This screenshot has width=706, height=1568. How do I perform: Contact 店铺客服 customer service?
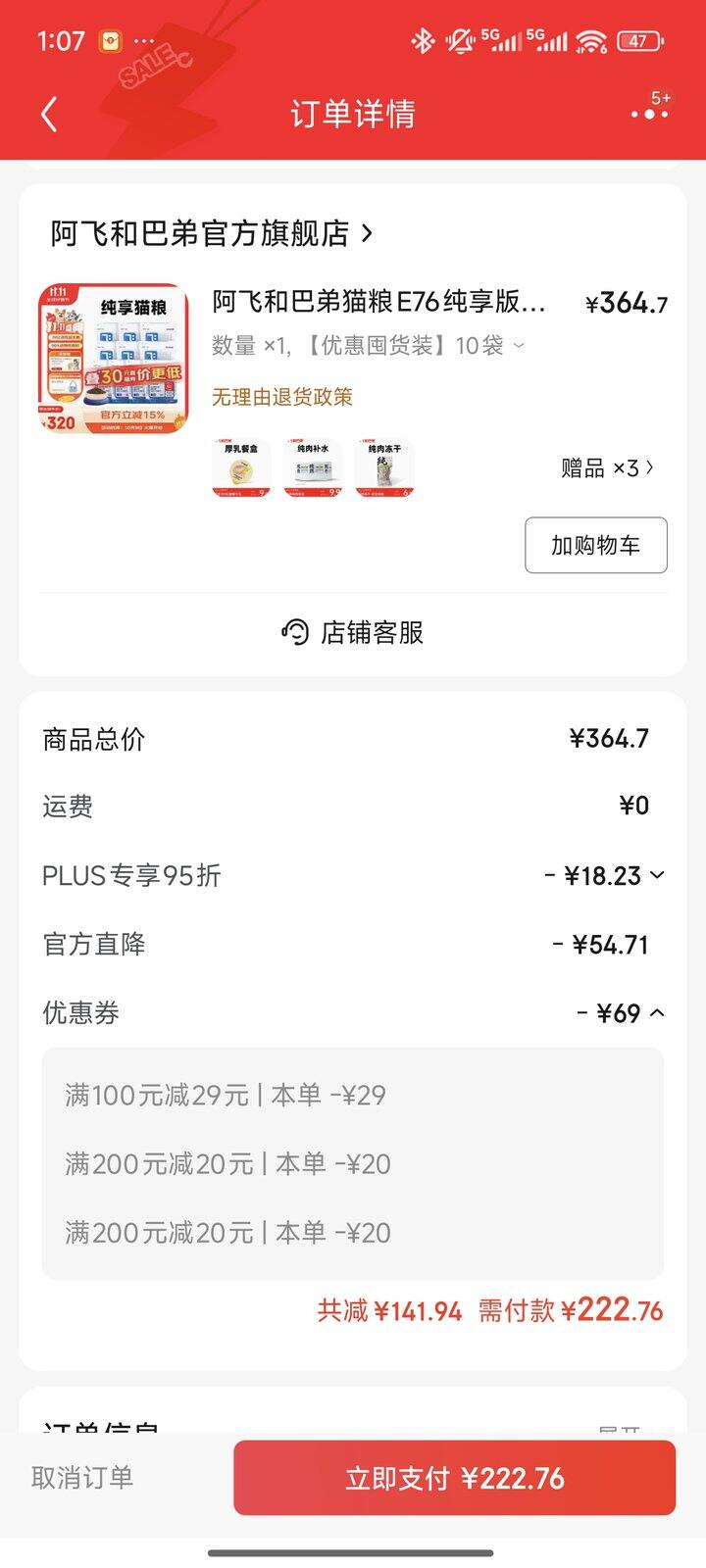pyautogui.click(x=353, y=632)
